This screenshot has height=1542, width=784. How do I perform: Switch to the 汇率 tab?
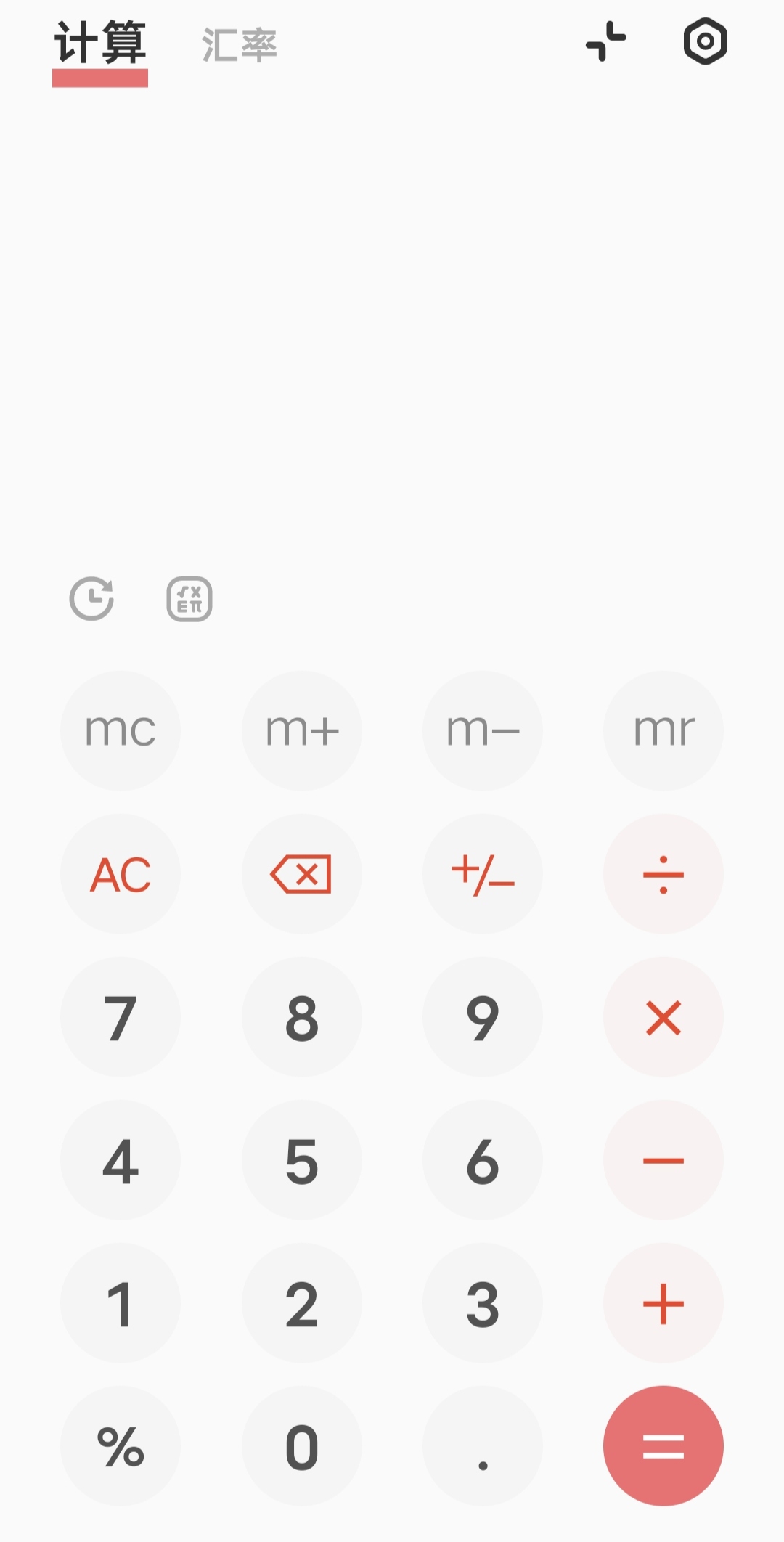click(240, 45)
